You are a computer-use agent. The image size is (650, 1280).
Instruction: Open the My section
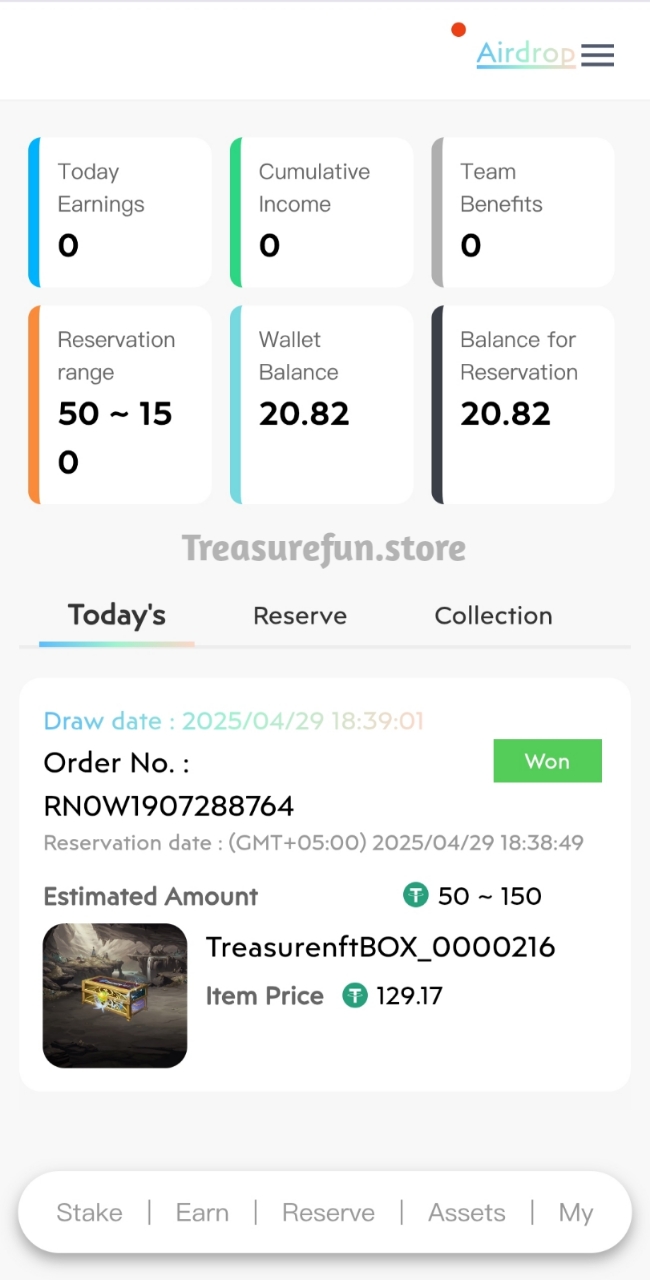576,1212
